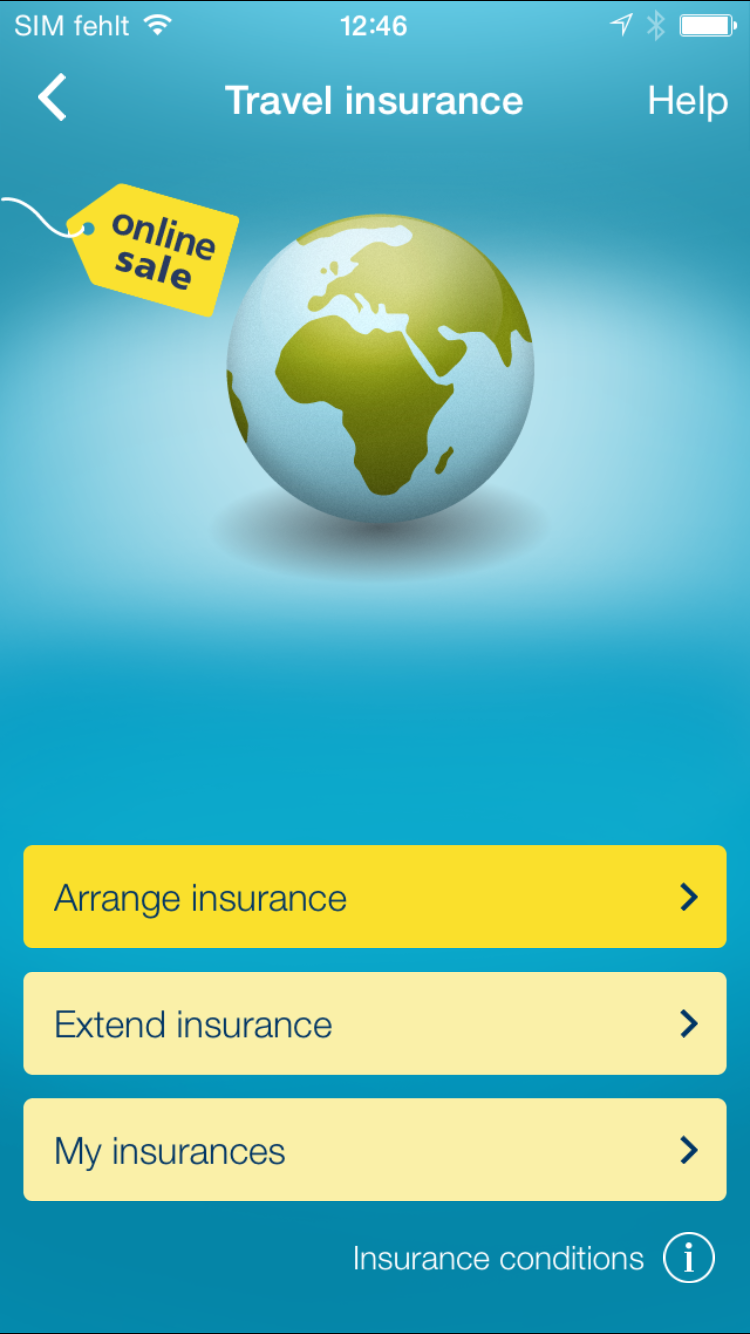Select Arrange insurance
The width and height of the screenshot is (750, 1334).
[x=375, y=897]
